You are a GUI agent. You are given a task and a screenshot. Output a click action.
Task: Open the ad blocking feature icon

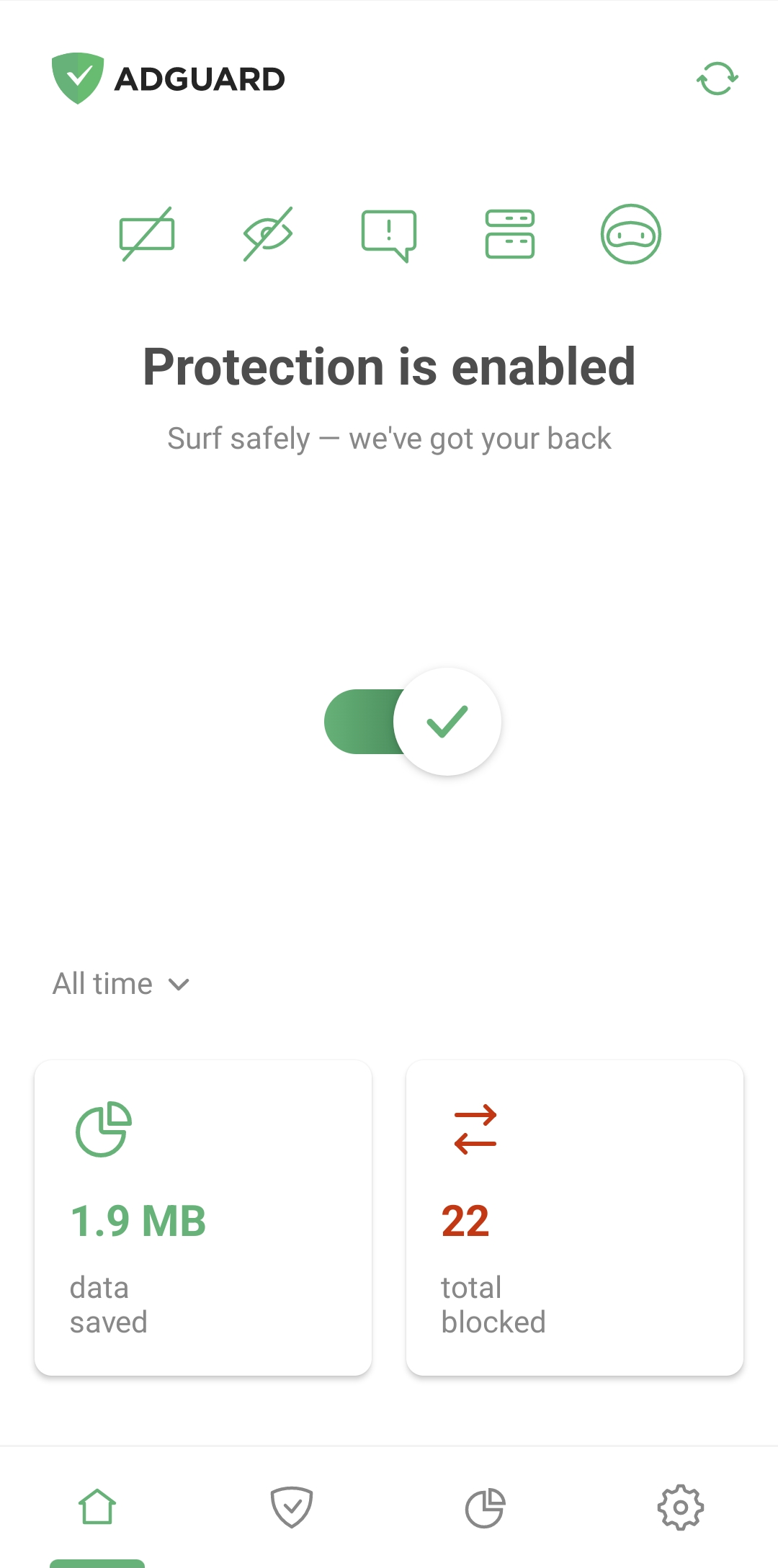tap(147, 234)
